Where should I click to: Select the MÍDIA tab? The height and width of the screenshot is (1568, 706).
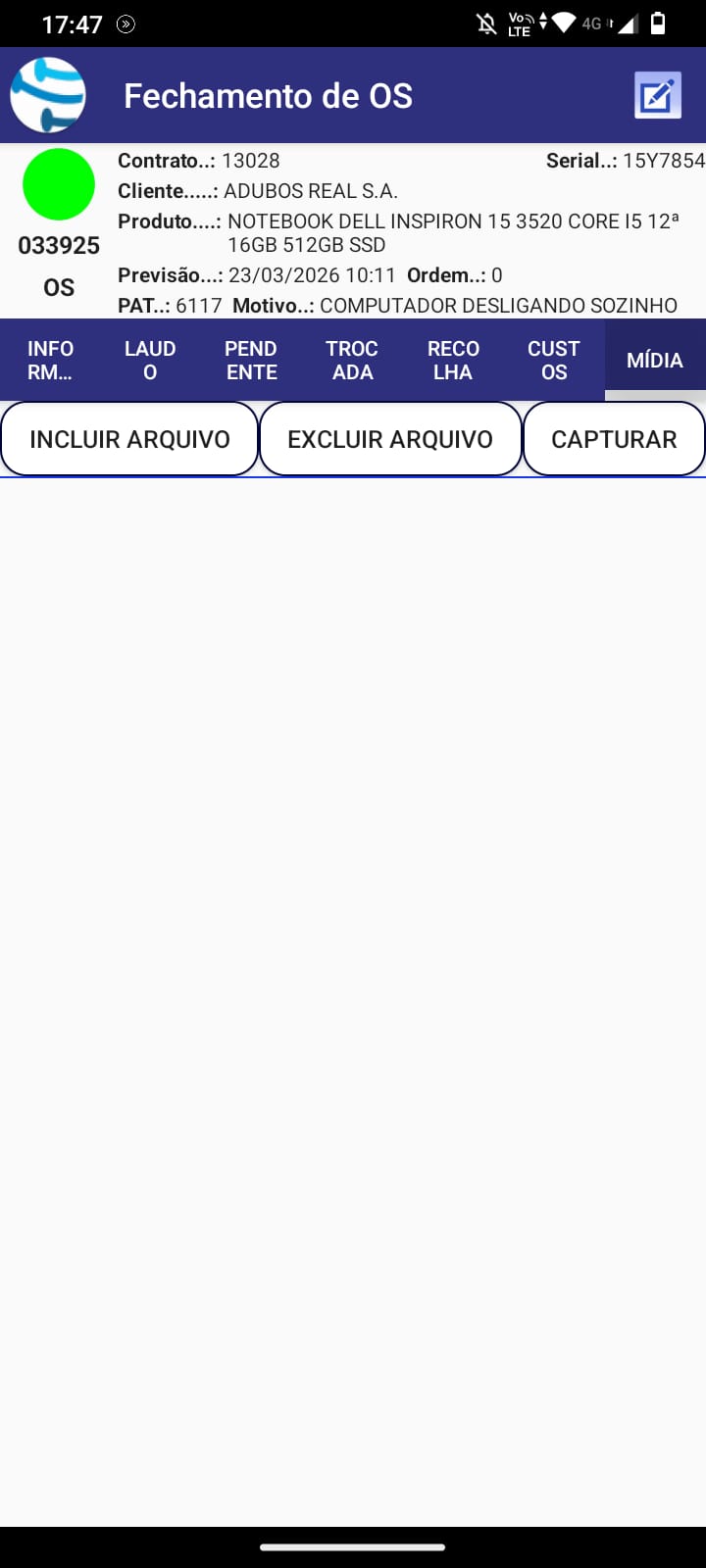654,360
